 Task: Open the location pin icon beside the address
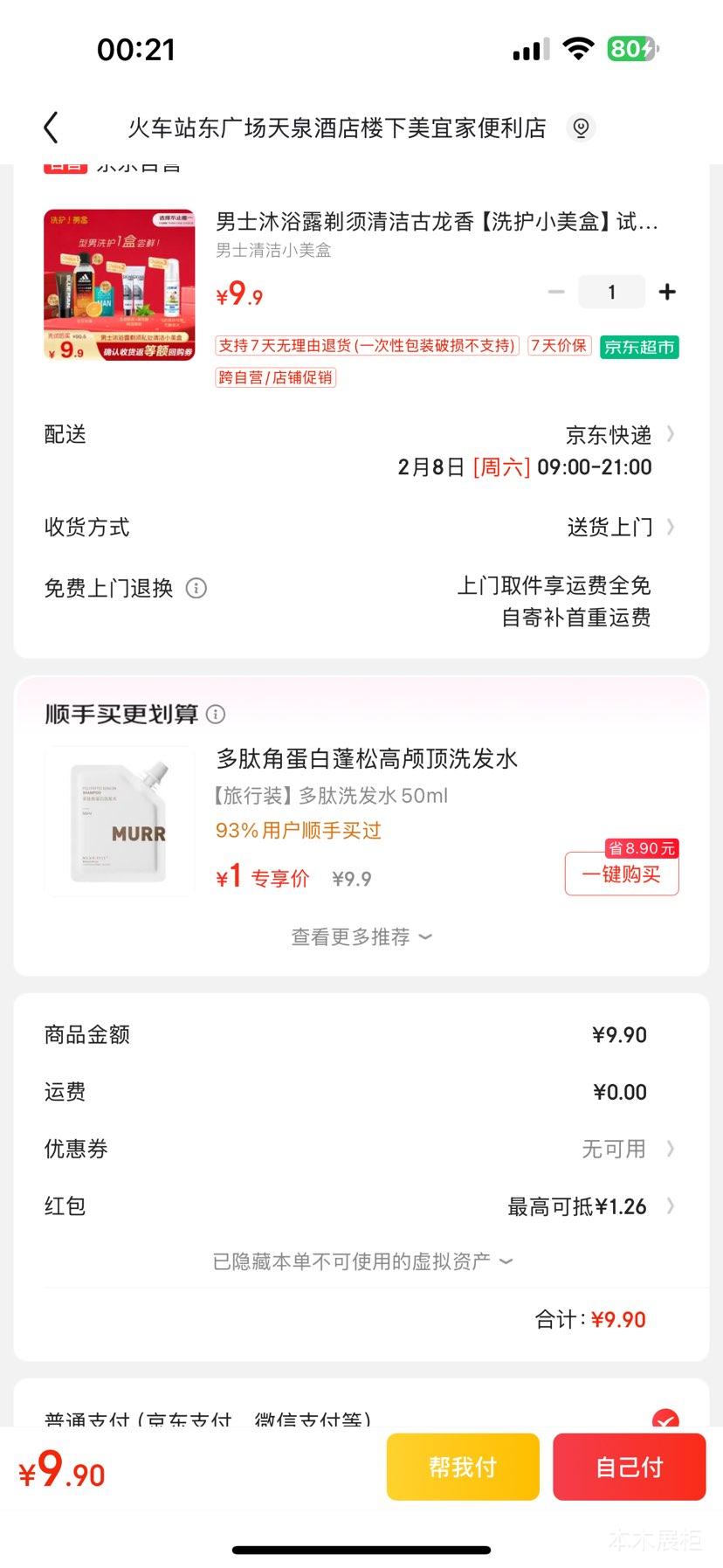(581, 128)
